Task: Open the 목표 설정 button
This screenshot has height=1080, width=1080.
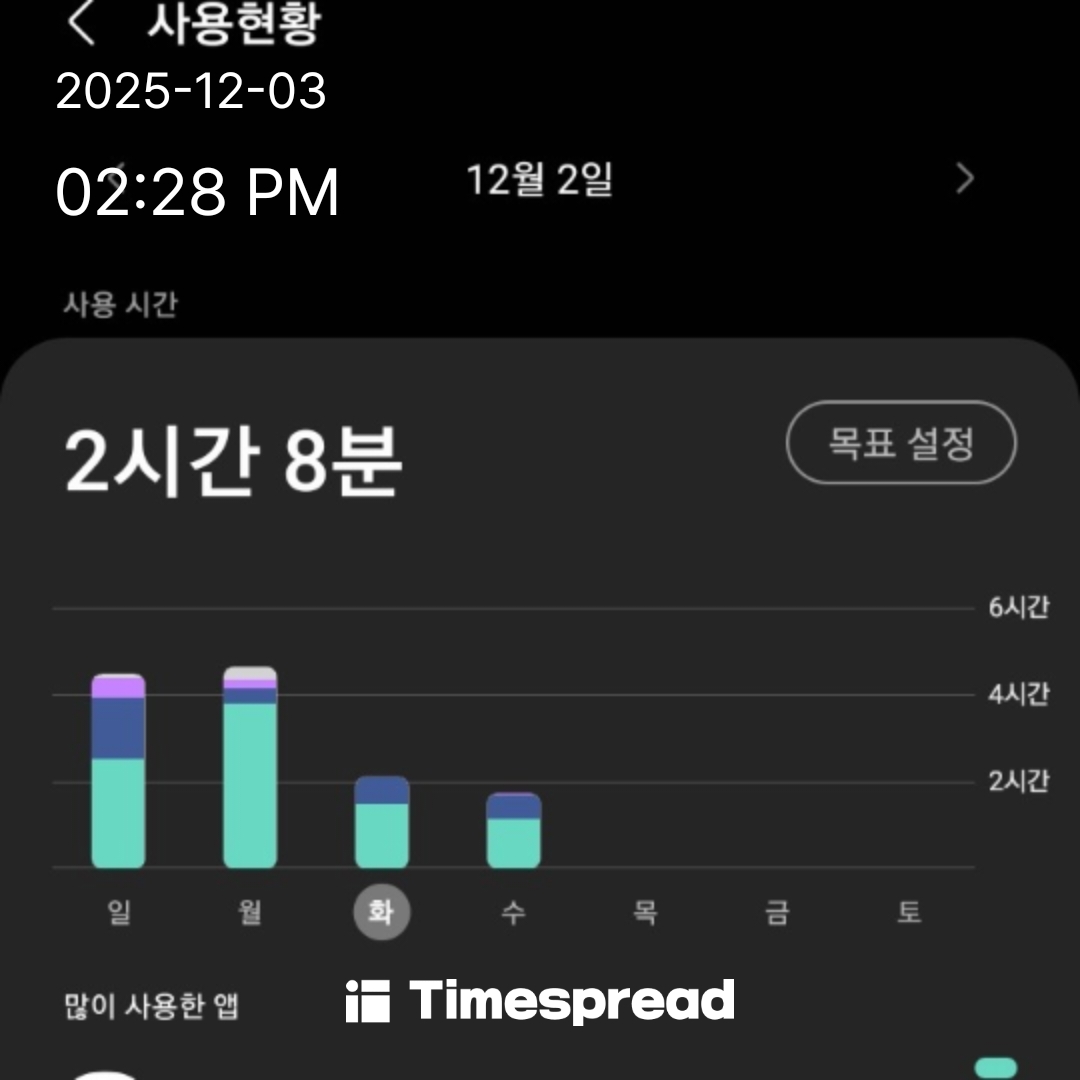Action: (x=901, y=443)
